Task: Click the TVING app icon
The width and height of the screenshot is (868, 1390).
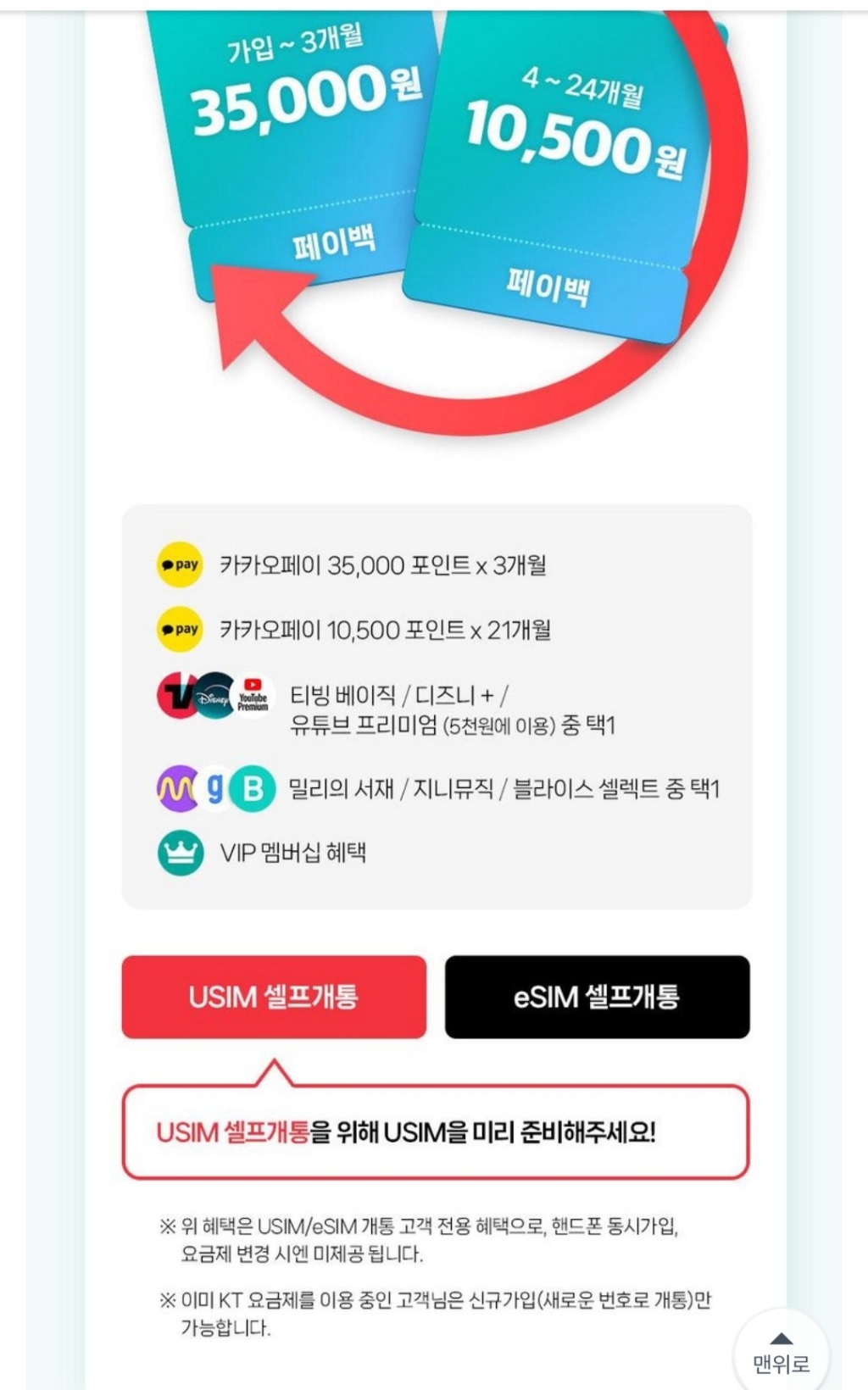Action: pyautogui.click(x=175, y=695)
